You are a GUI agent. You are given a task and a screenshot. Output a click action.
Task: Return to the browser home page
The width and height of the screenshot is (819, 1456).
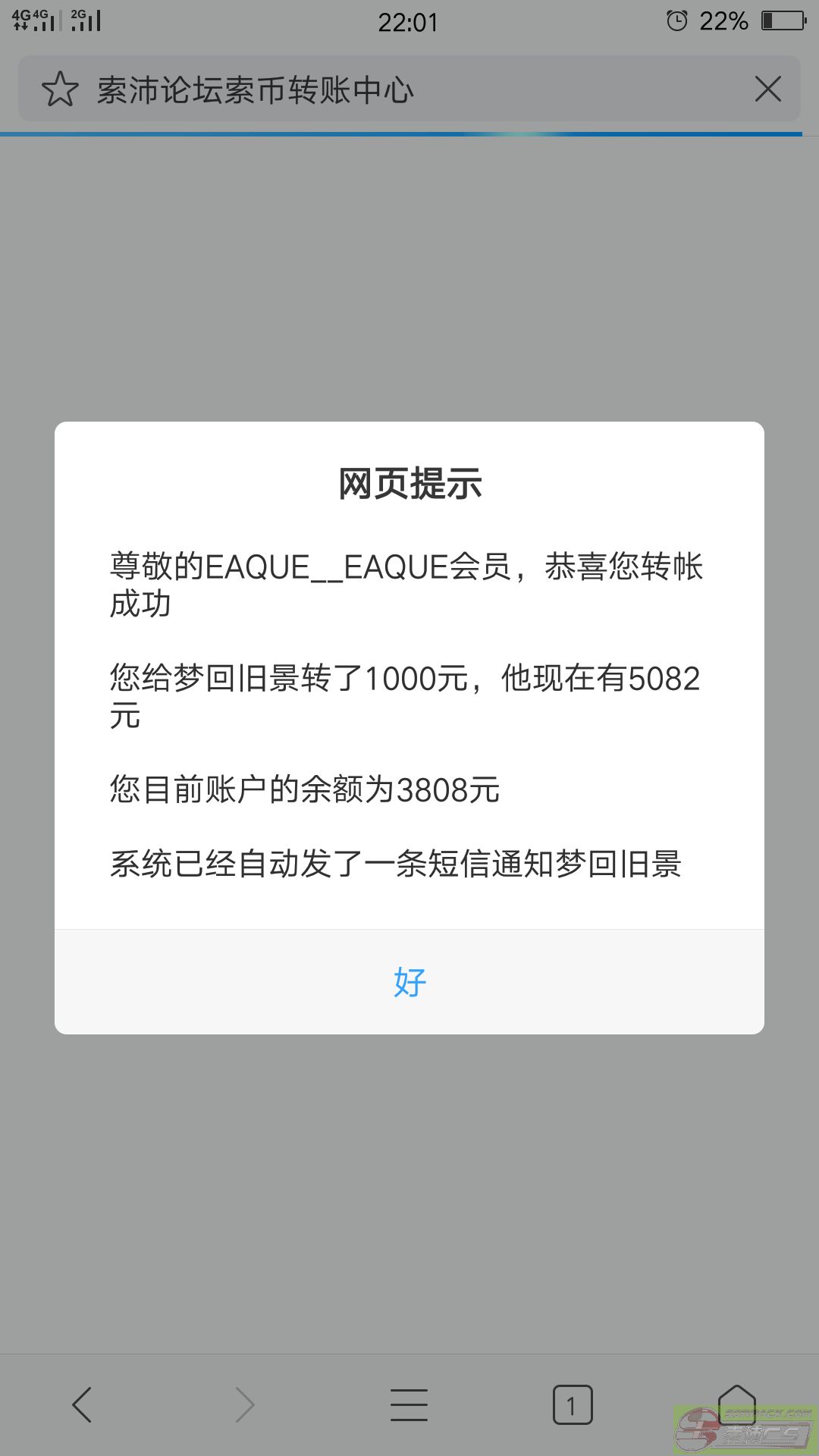(x=736, y=1403)
